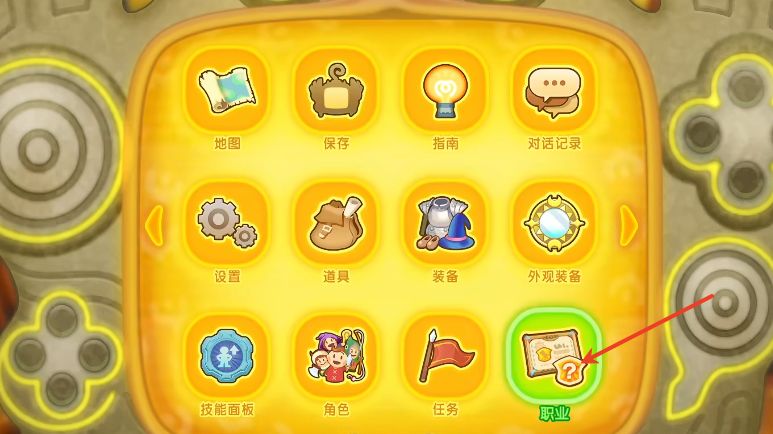Image resolution: width=773 pixels, height=434 pixels.
Task: Open the 地图 map menu
Action: coord(227,91)
